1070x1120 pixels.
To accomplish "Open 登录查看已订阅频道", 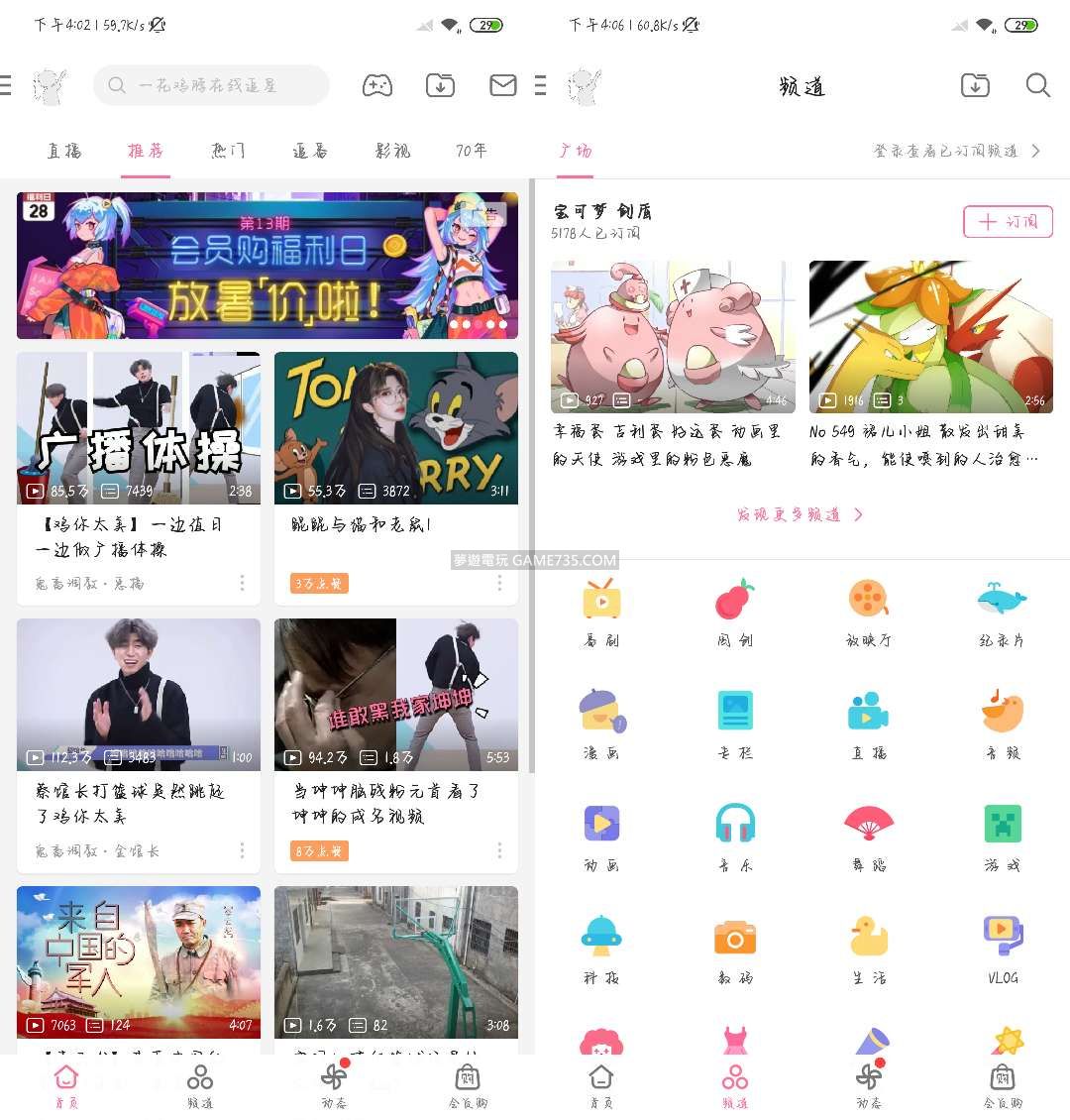I will pyautogui.click(x=956, y=151).
